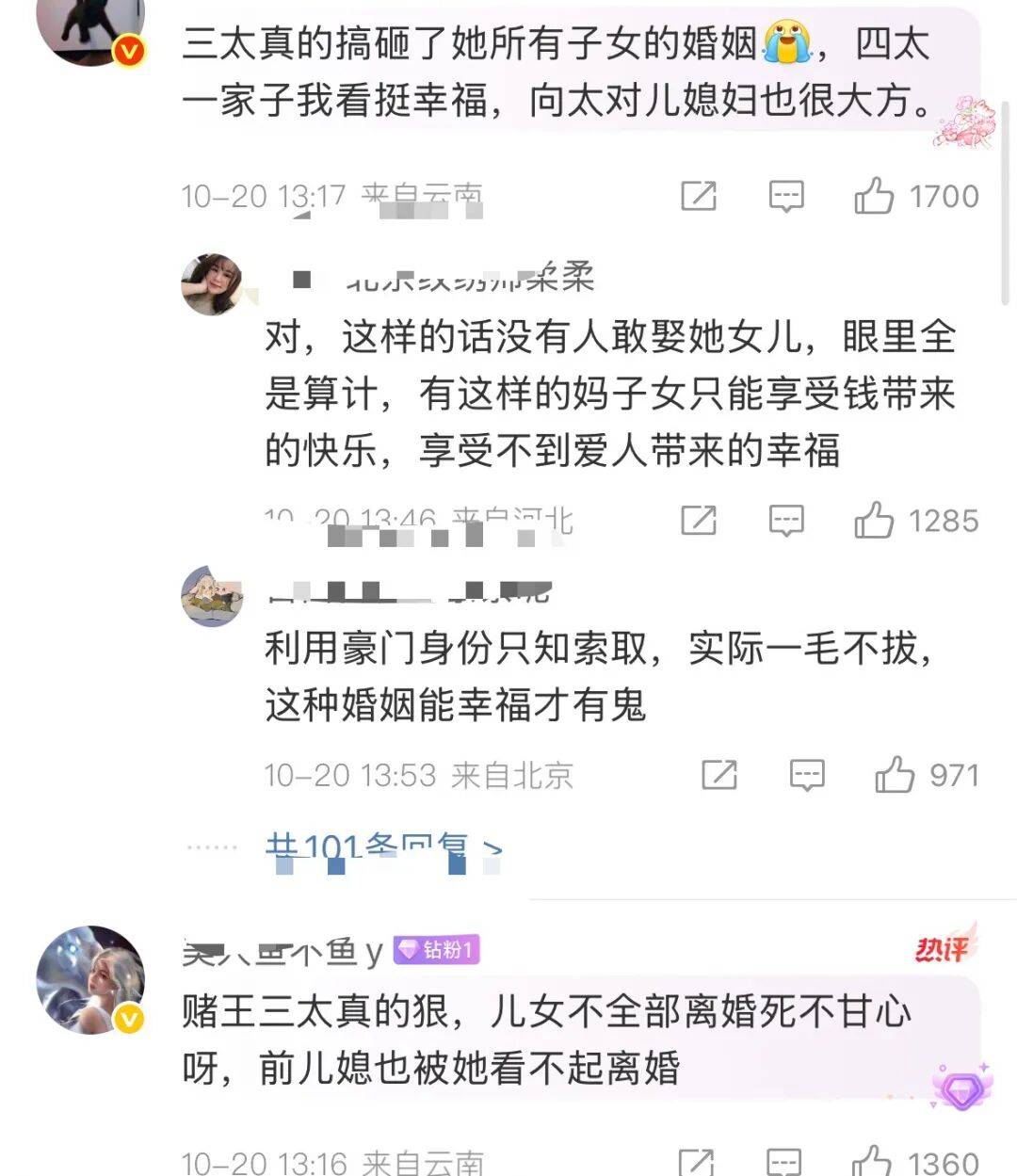1017x1176 pixels.
Task: Like the 北京 reply with 971 likes
Action: tap(895, 775)
